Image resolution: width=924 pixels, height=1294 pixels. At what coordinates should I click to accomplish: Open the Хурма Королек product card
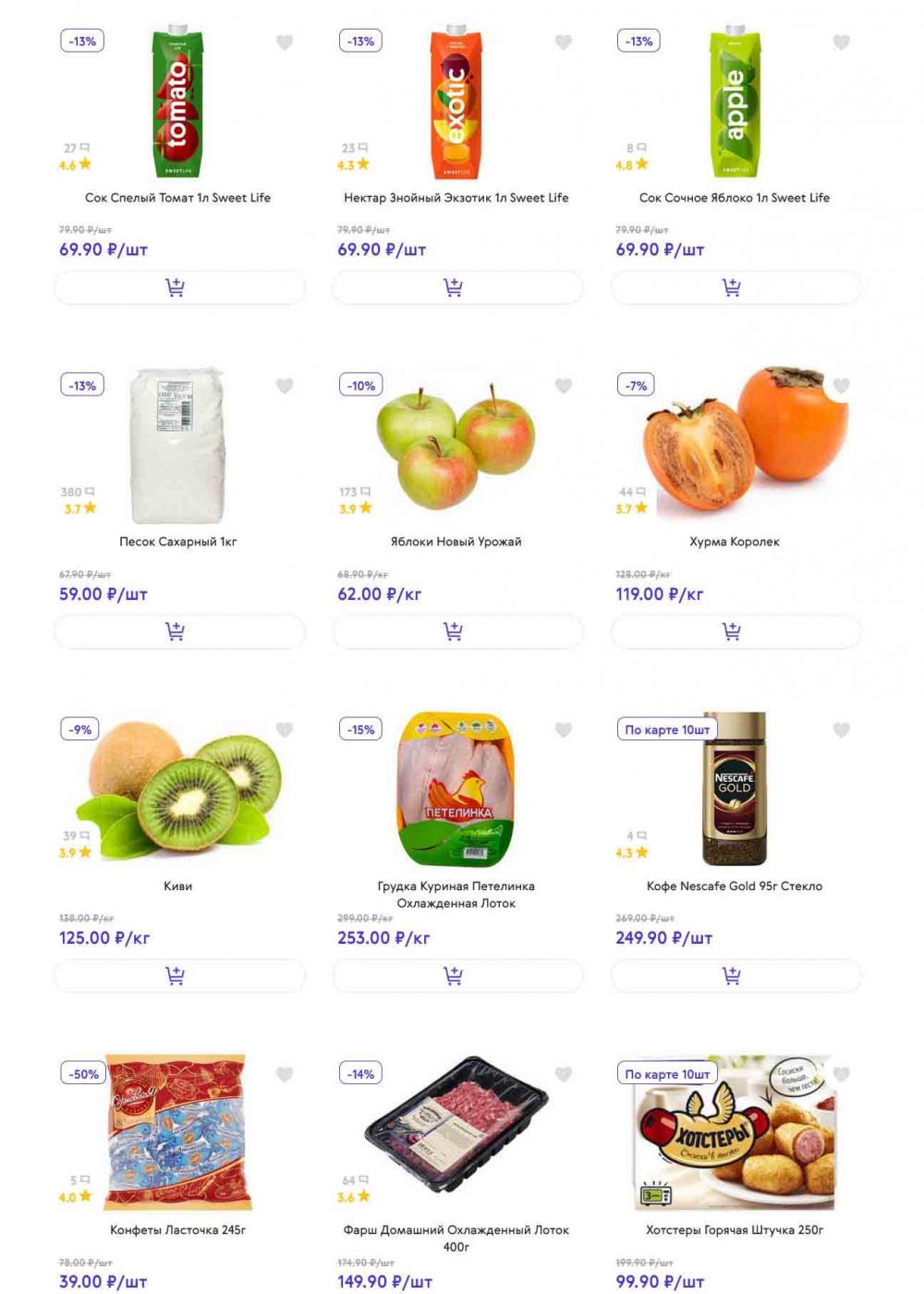click(734, 542)
